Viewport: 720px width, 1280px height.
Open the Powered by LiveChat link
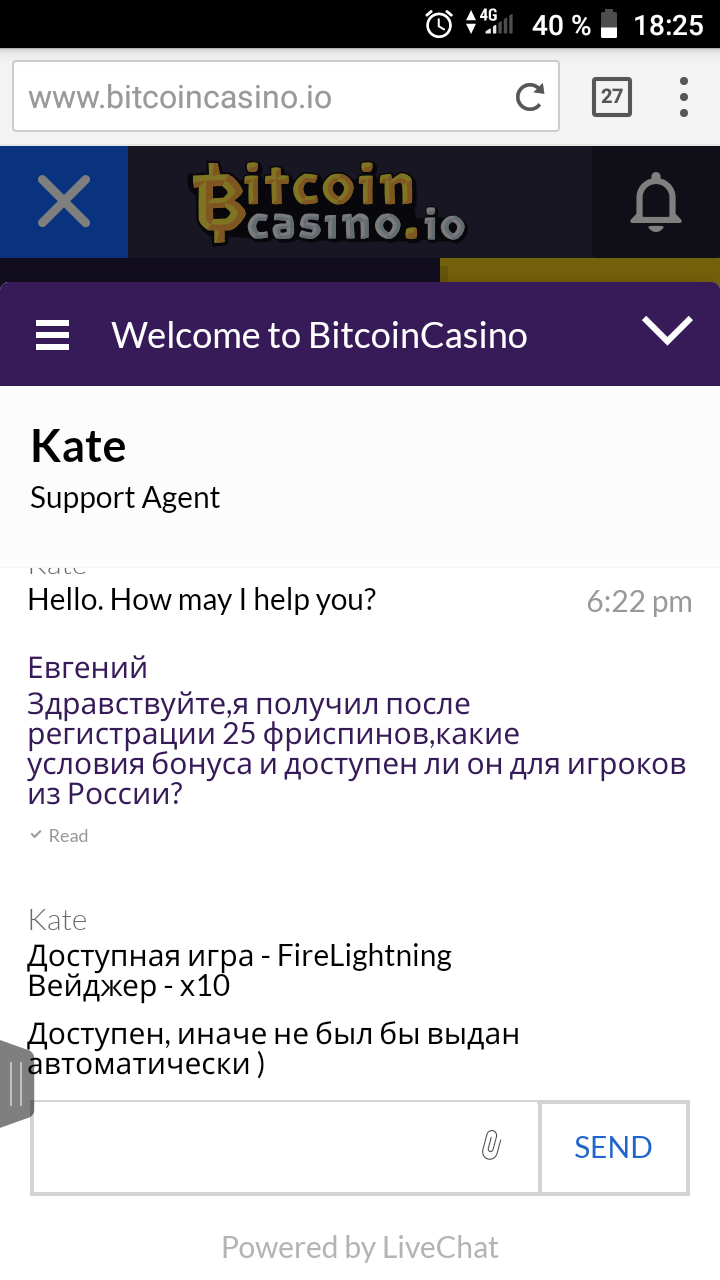(360, 1247)
